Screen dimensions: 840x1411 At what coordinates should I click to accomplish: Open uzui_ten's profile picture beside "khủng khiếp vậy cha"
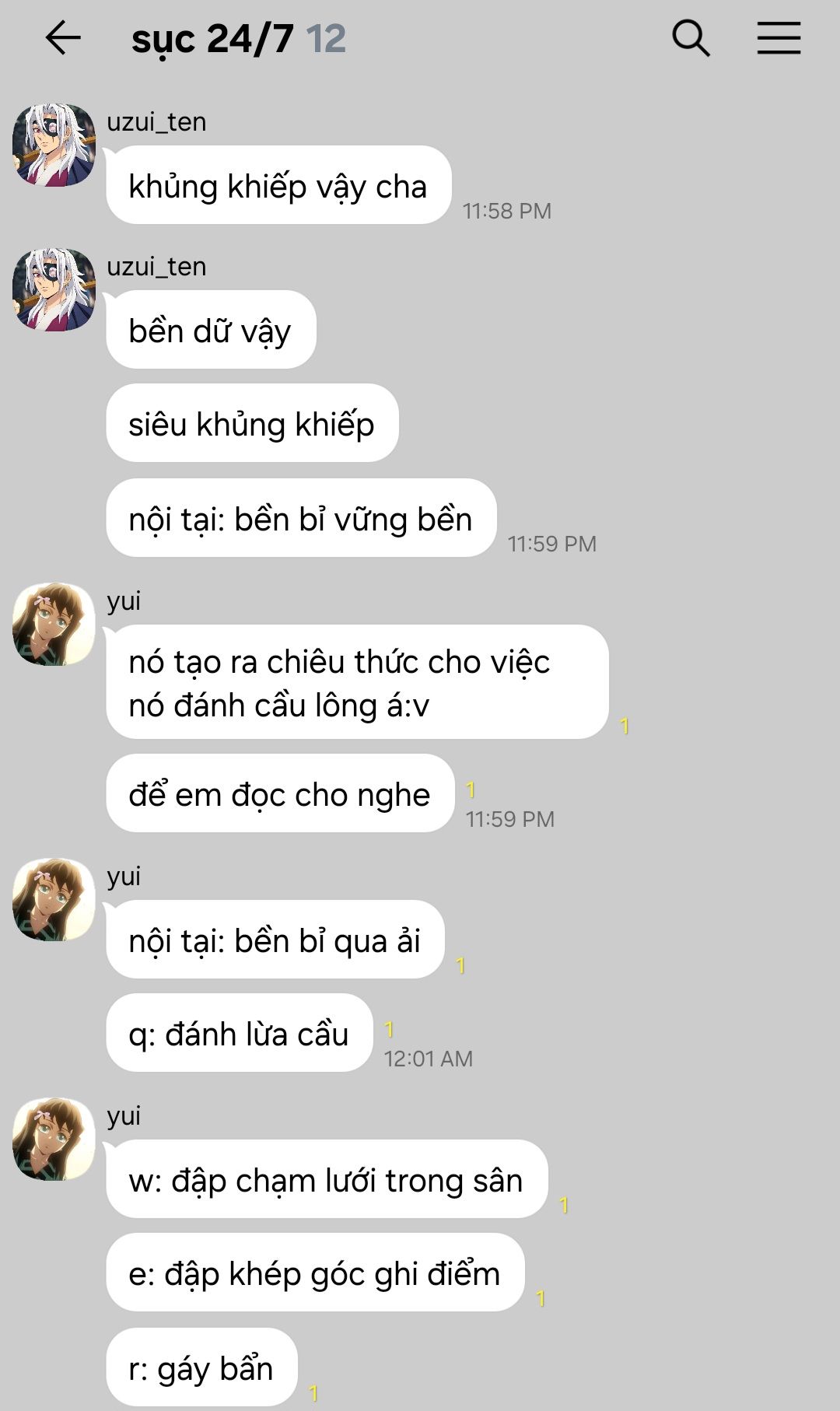54,145
